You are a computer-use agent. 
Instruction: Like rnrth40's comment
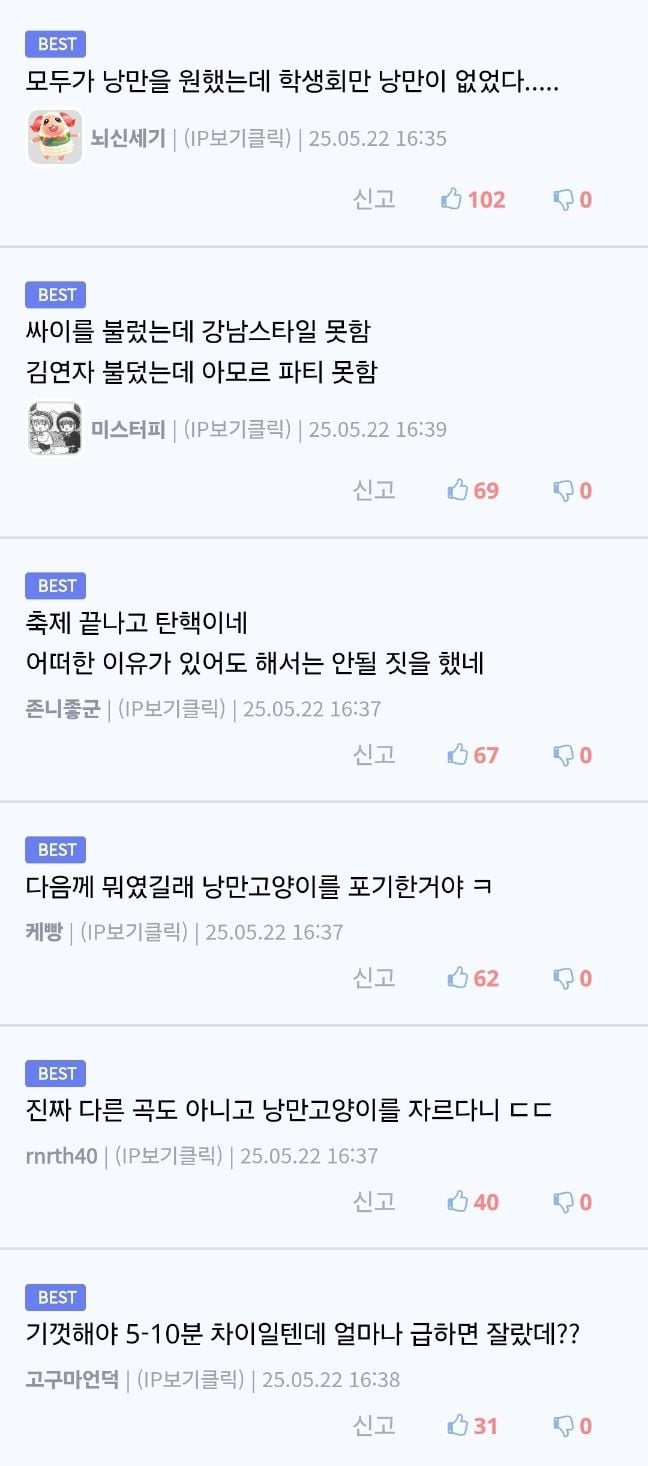473,1202
